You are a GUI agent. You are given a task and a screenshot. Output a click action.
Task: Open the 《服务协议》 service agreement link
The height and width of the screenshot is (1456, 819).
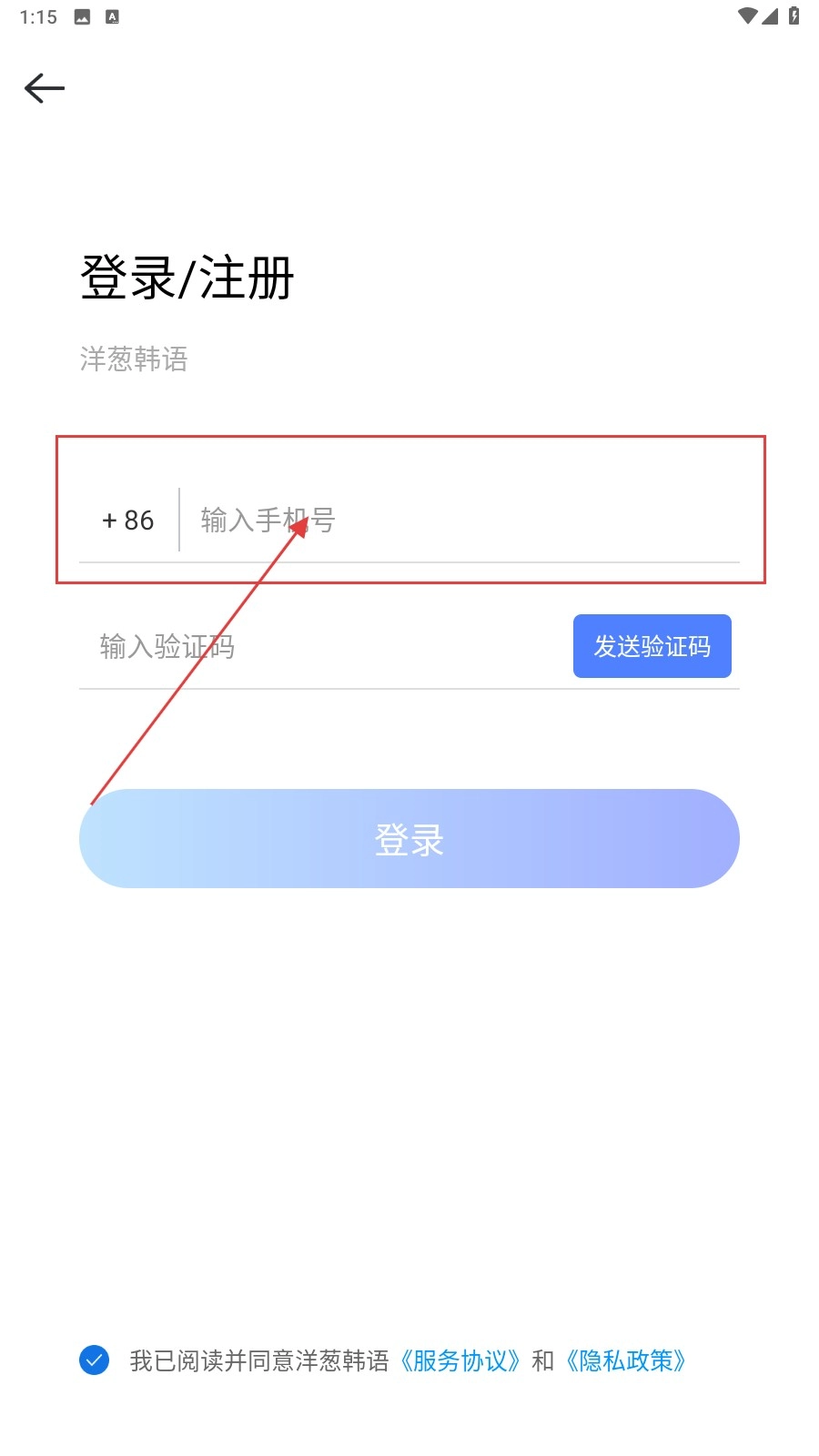coord(460,1360)
